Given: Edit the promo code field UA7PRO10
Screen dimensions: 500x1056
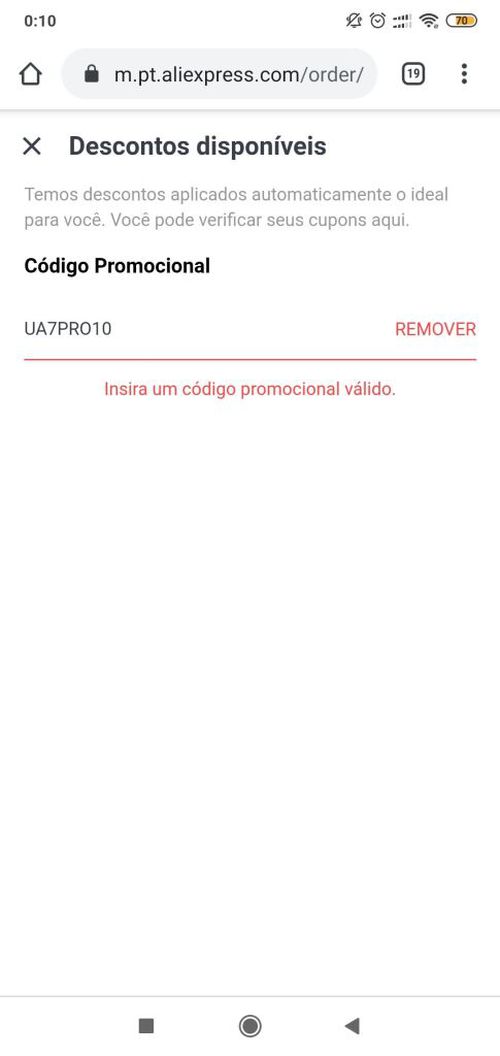Looking at the screenshot, I should pyautogui.click(x=202, y=329).
